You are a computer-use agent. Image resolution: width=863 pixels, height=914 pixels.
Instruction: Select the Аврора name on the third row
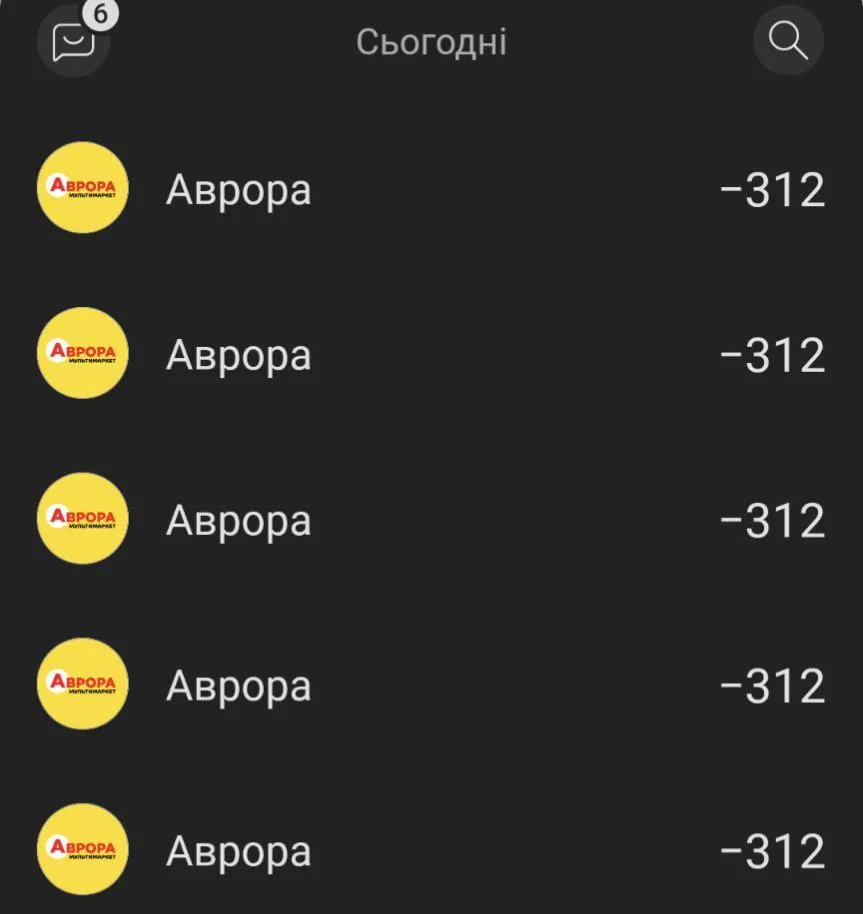pos(237,520)
